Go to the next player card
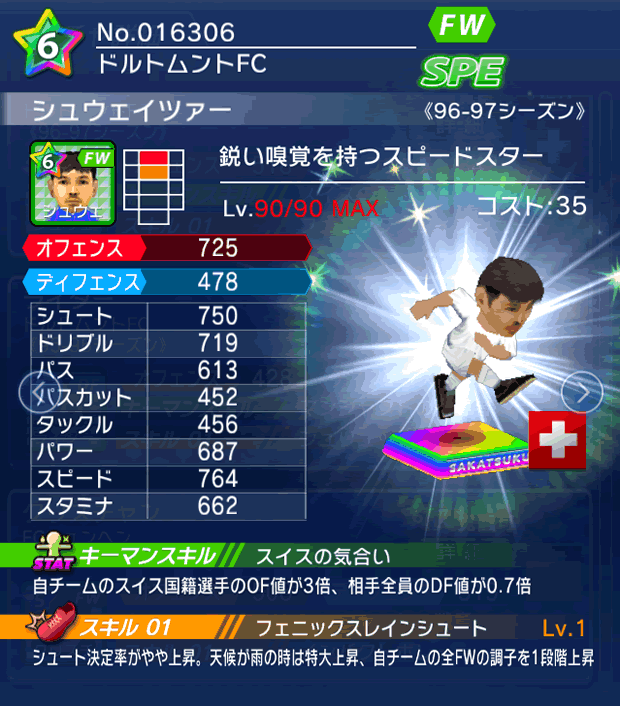 point(582,392)
